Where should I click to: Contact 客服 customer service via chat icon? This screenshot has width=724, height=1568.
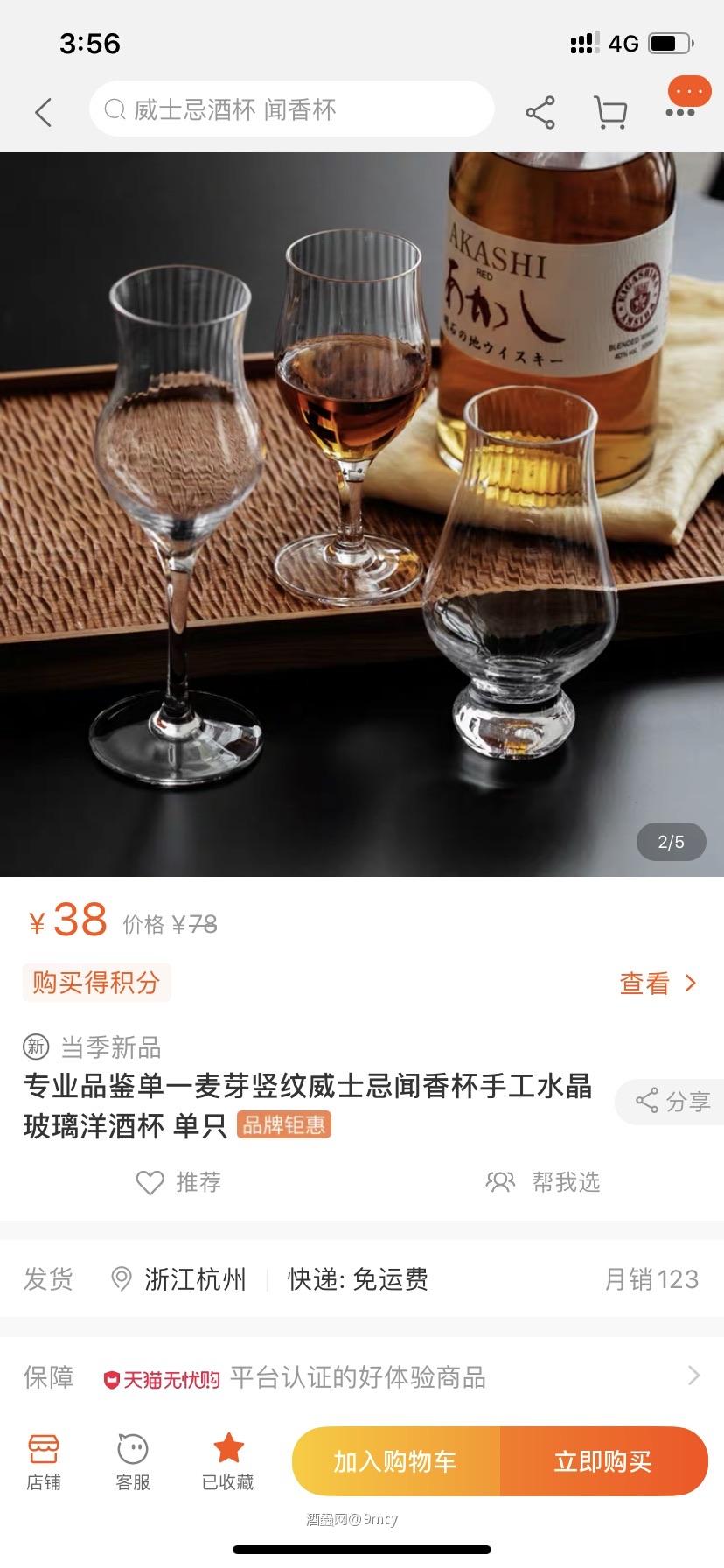pos(129,1459)
